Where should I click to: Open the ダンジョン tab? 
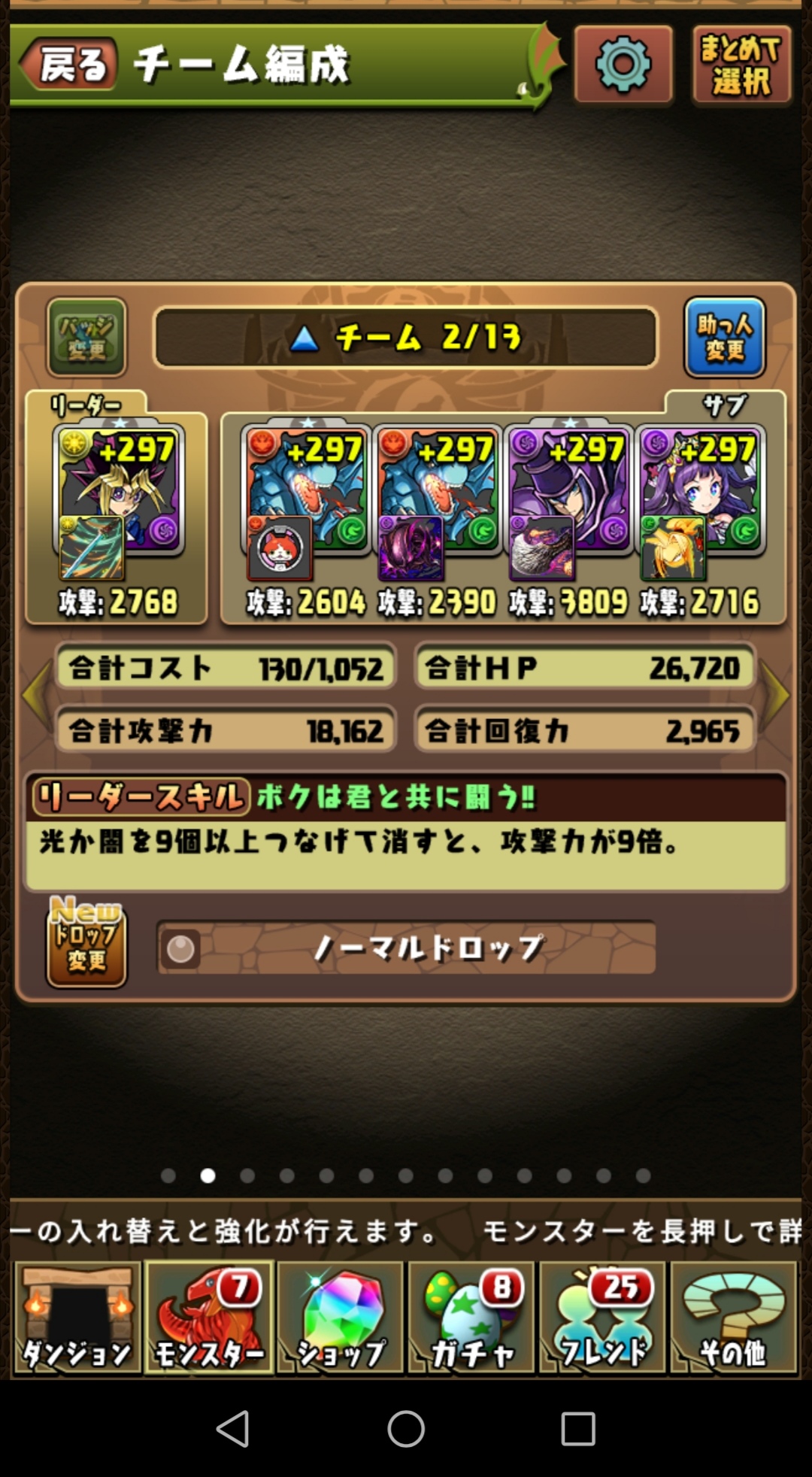(77, 1318)
